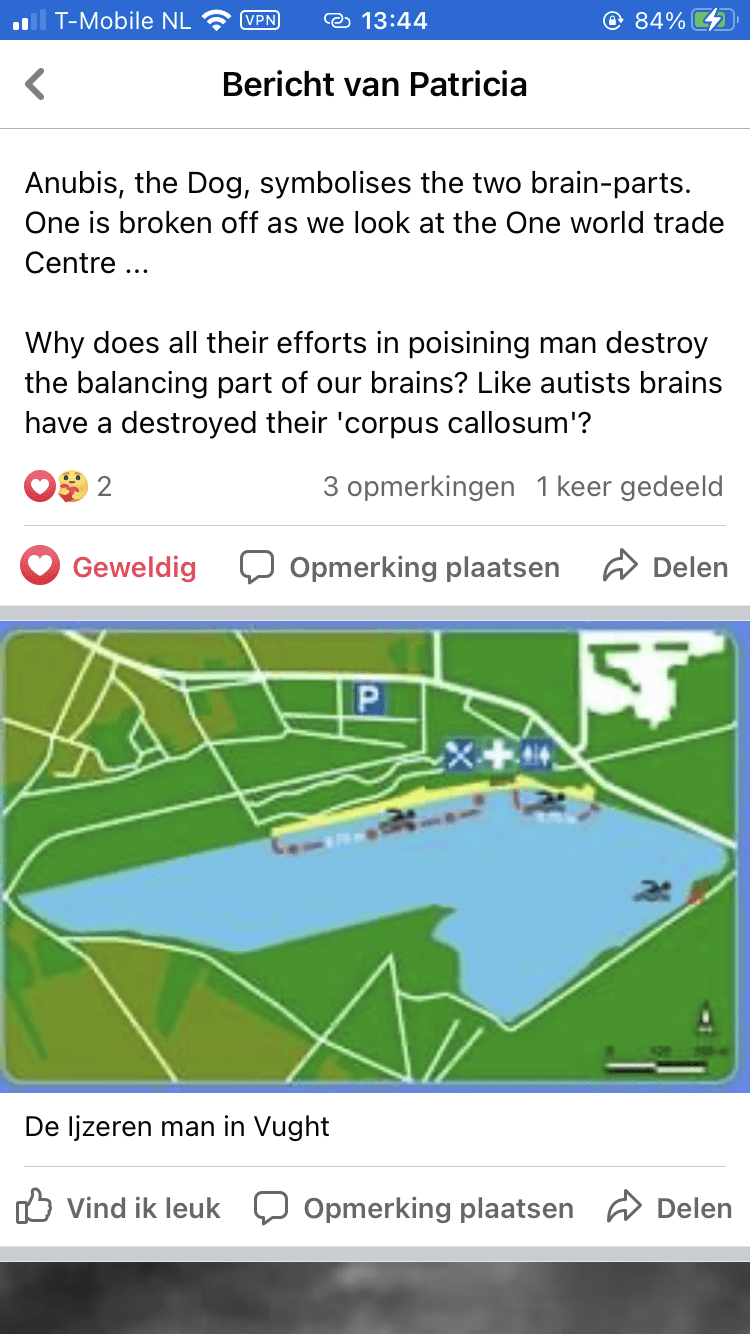Like the photo with Vind ik leuk
This screenshot has height=1334, width=750.
point(119,1208)
